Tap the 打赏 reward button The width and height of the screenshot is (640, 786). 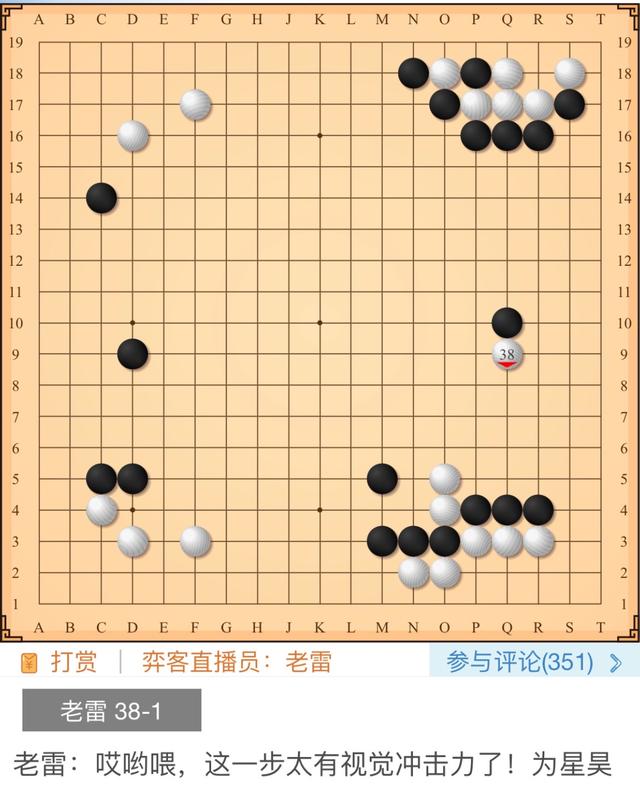coord(62,662)
